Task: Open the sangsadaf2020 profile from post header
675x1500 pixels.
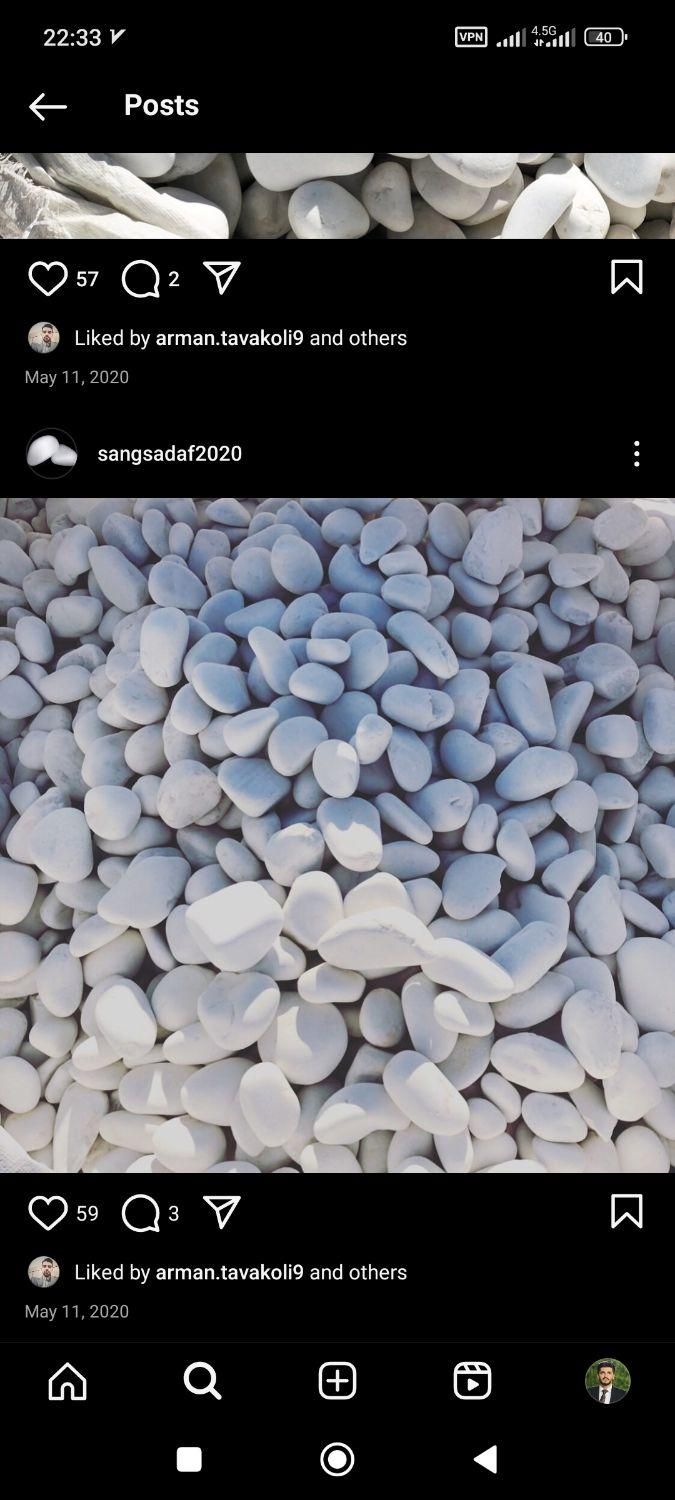Action: click(169, 454)
